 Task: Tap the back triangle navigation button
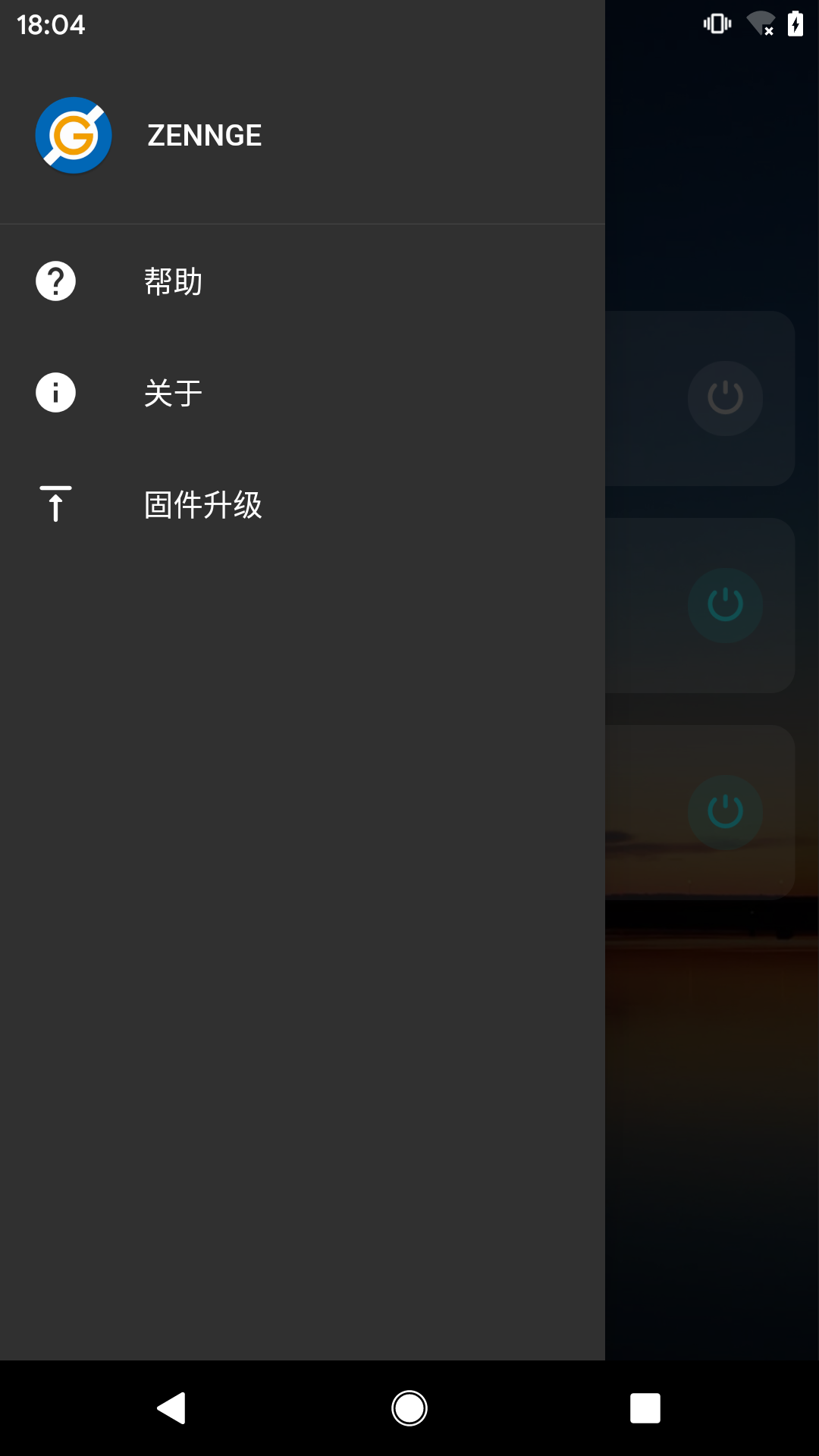pos(172,1408)
